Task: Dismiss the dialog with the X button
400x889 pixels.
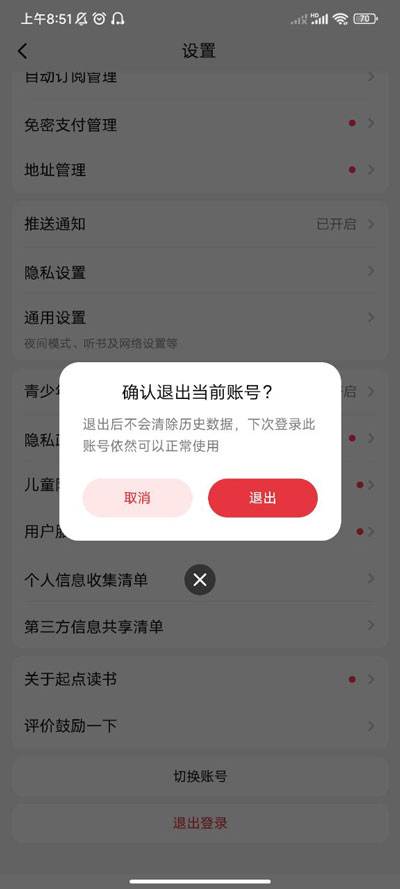Action: pyautogui.click(x=200, y=579)
